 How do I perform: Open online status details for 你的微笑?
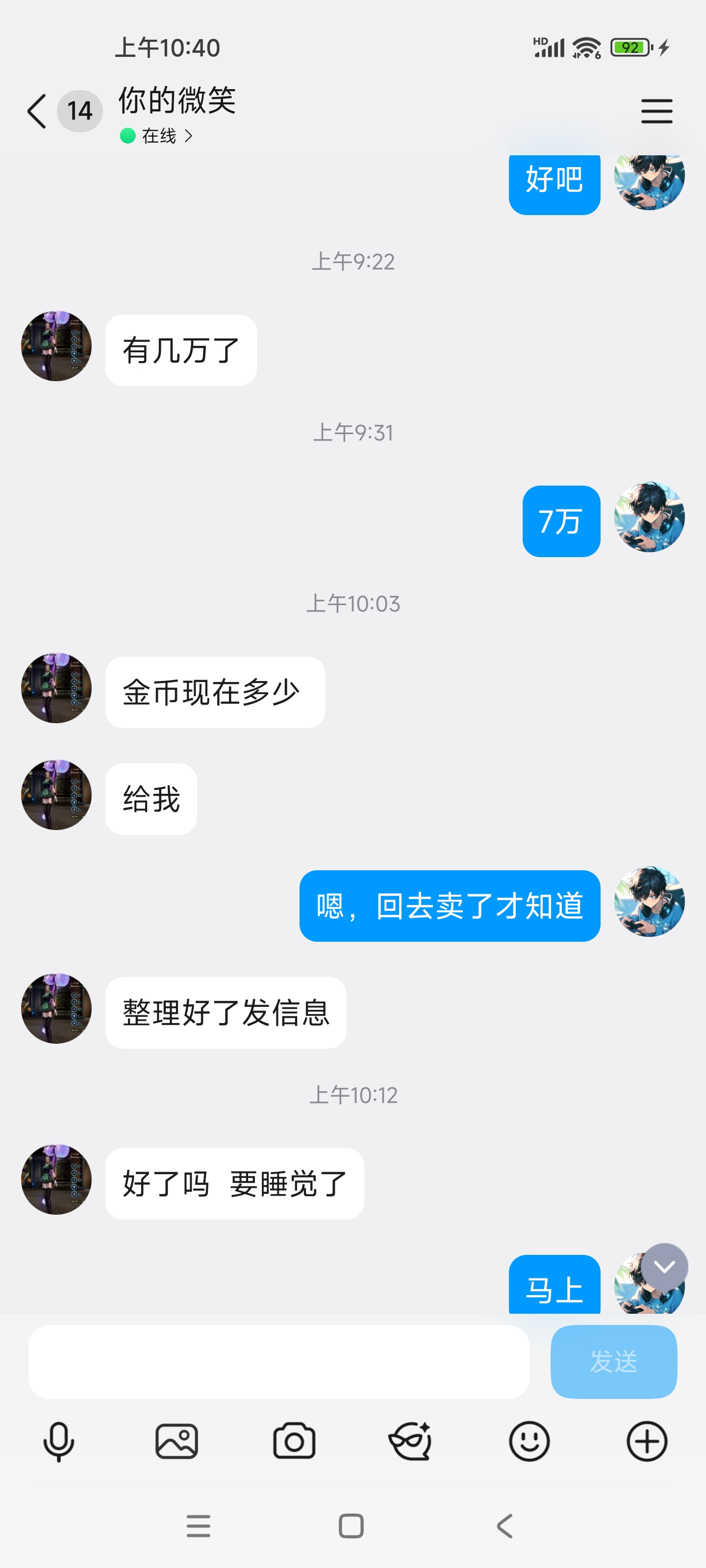tap(157, 136)
